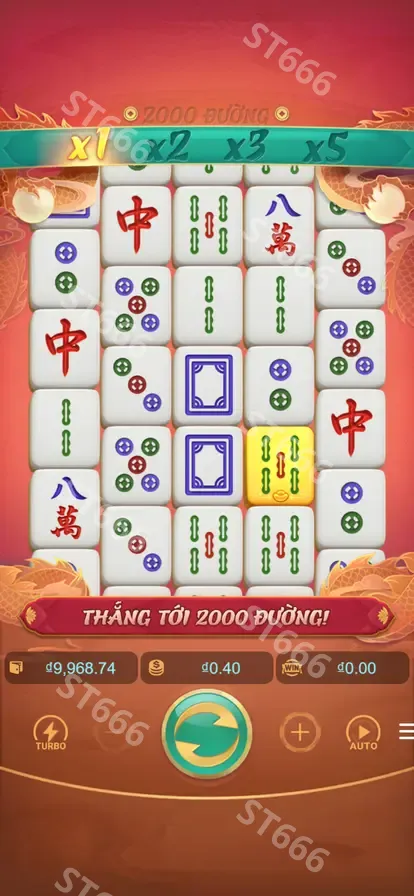Viewport: 414px width, 896px height.
Task: Open bet amount options đ0.40
Action: click(x=207, y=667)
